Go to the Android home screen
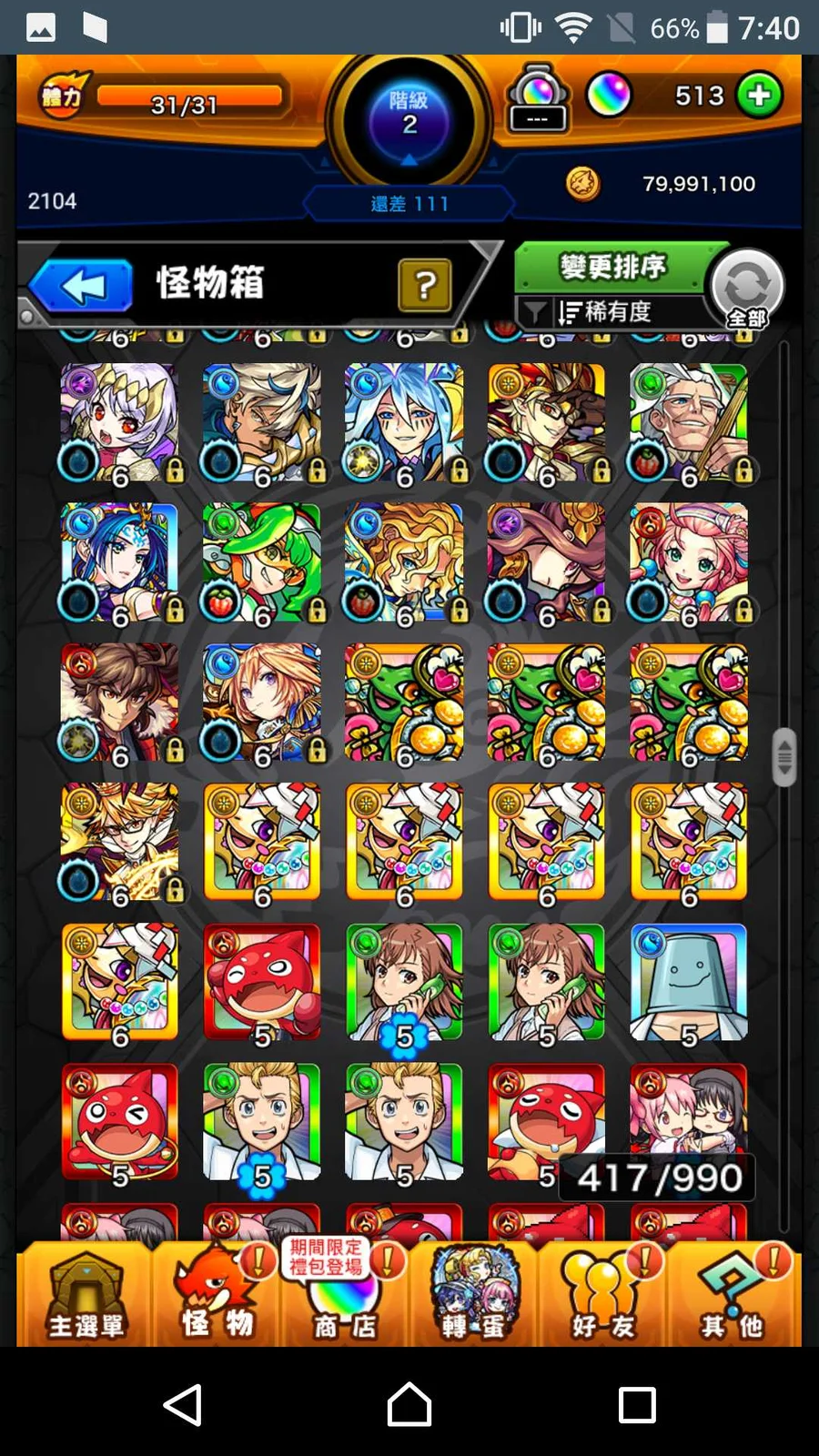Viewport: 819px width, 1456px height. click(409, 1404)
